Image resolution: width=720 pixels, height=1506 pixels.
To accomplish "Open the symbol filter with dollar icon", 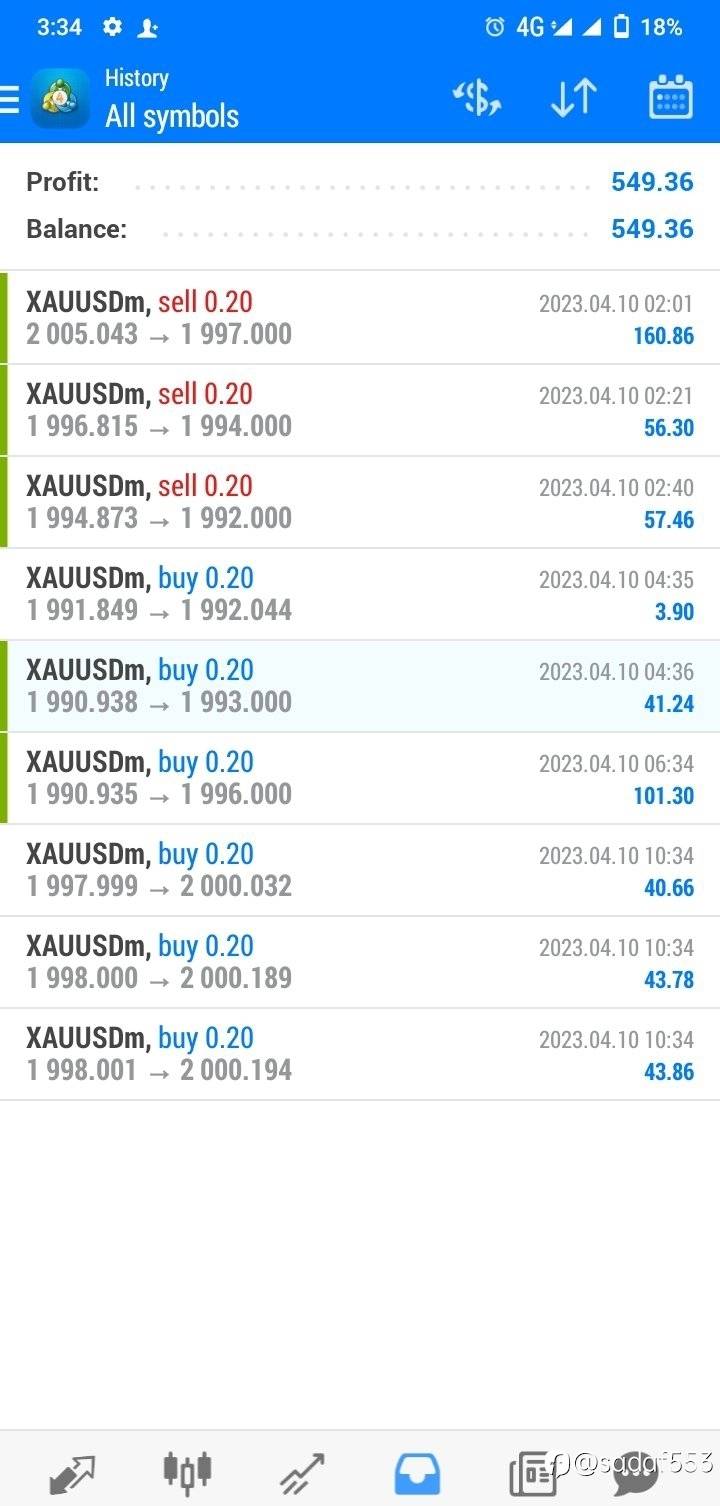I will coord(476,98).
